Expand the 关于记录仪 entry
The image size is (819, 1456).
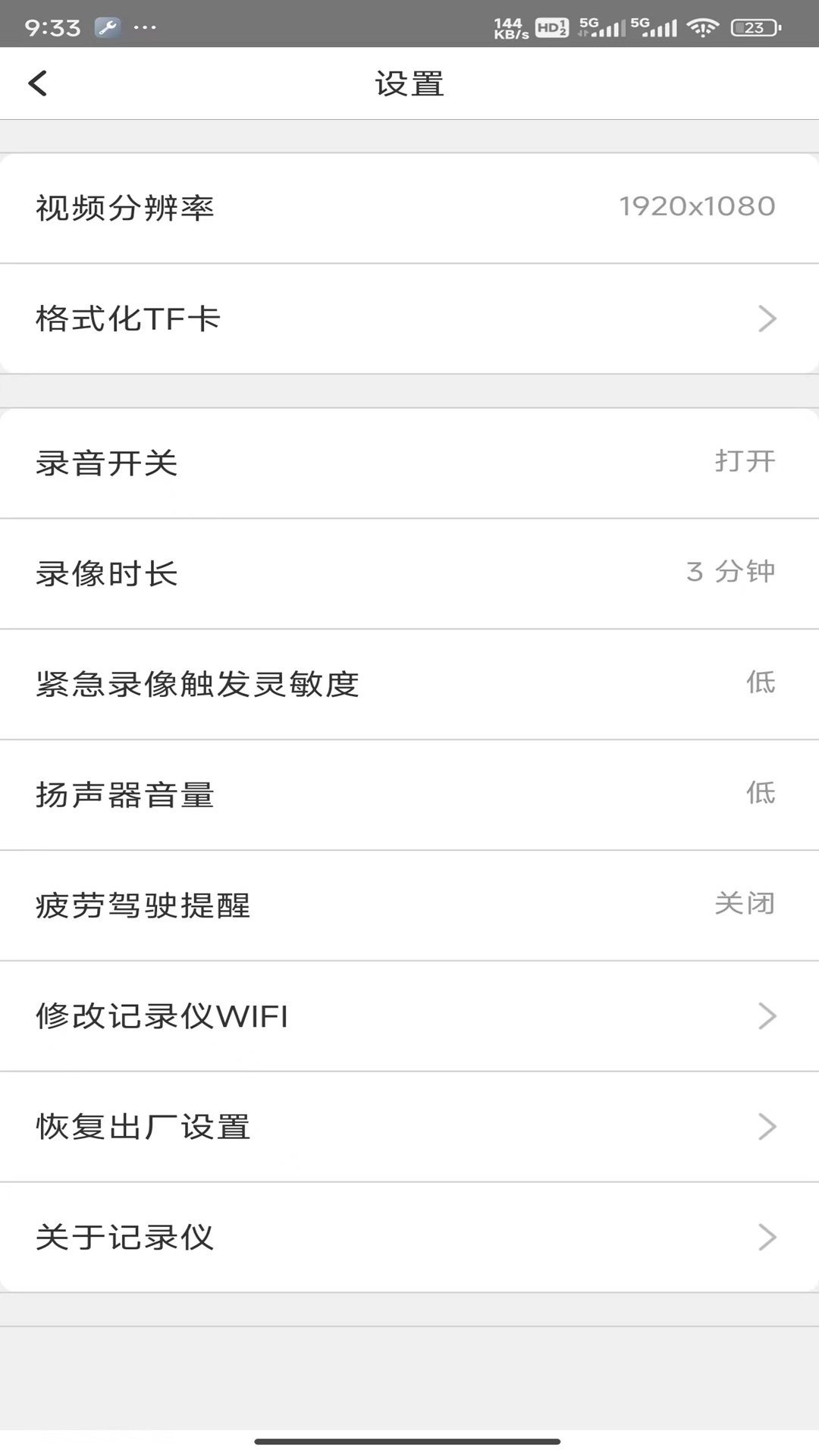click(x=409, y=1238)
